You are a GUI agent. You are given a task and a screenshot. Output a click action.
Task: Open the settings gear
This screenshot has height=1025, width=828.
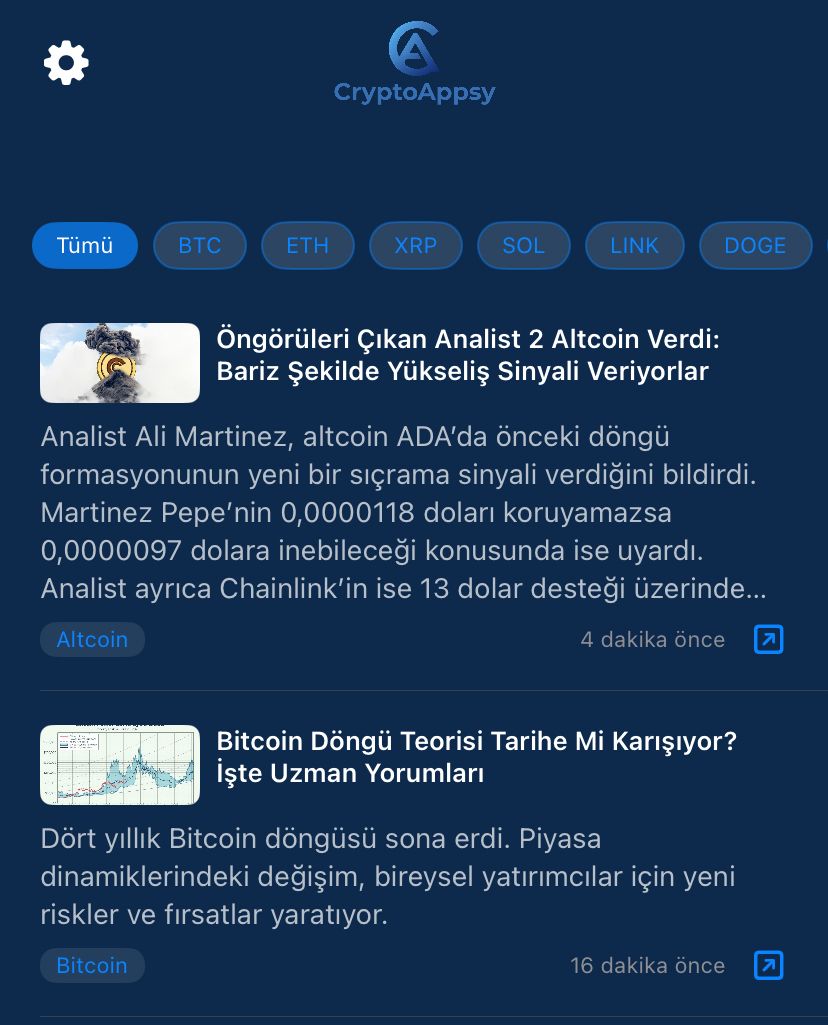coord(66,63)
